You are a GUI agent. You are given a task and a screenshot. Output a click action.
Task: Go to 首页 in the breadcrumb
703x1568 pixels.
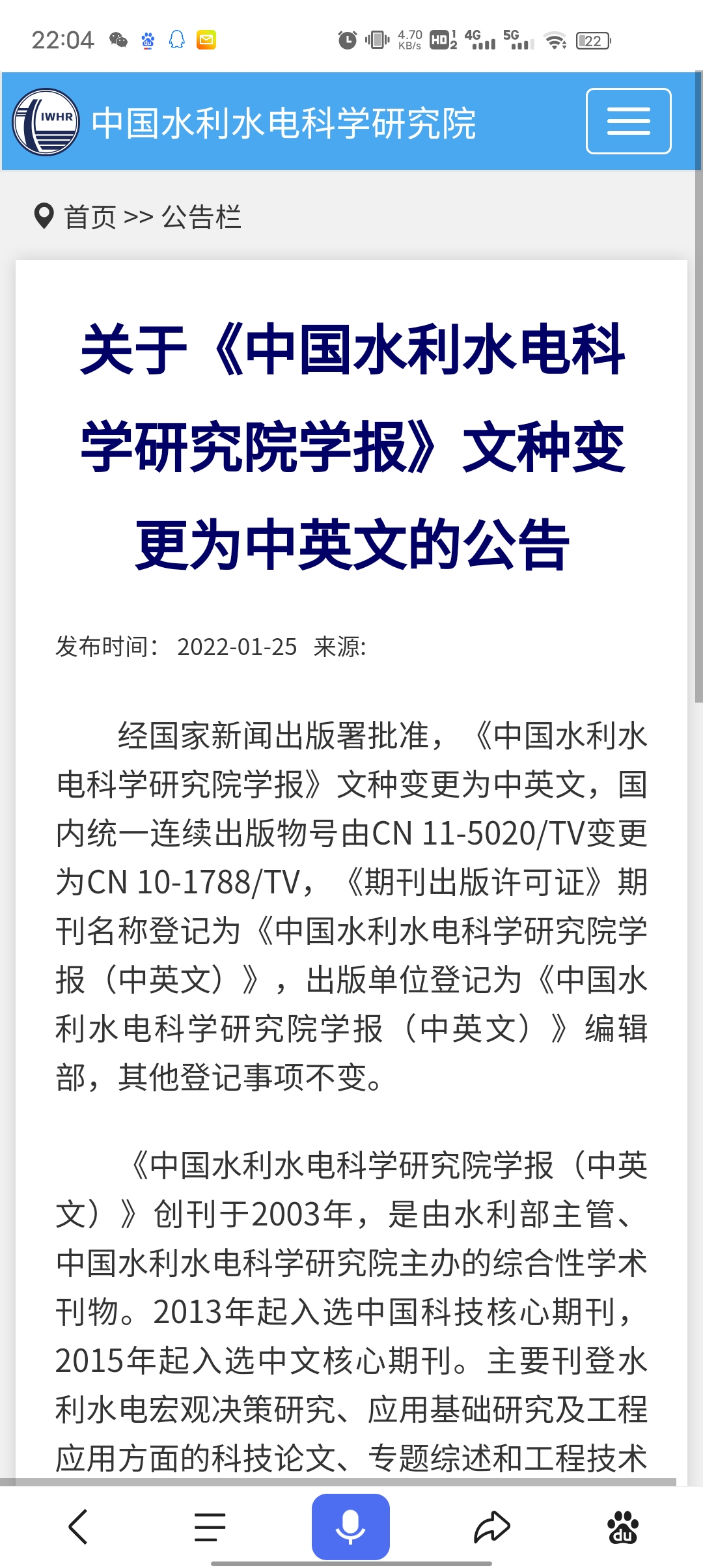point(90,217)
